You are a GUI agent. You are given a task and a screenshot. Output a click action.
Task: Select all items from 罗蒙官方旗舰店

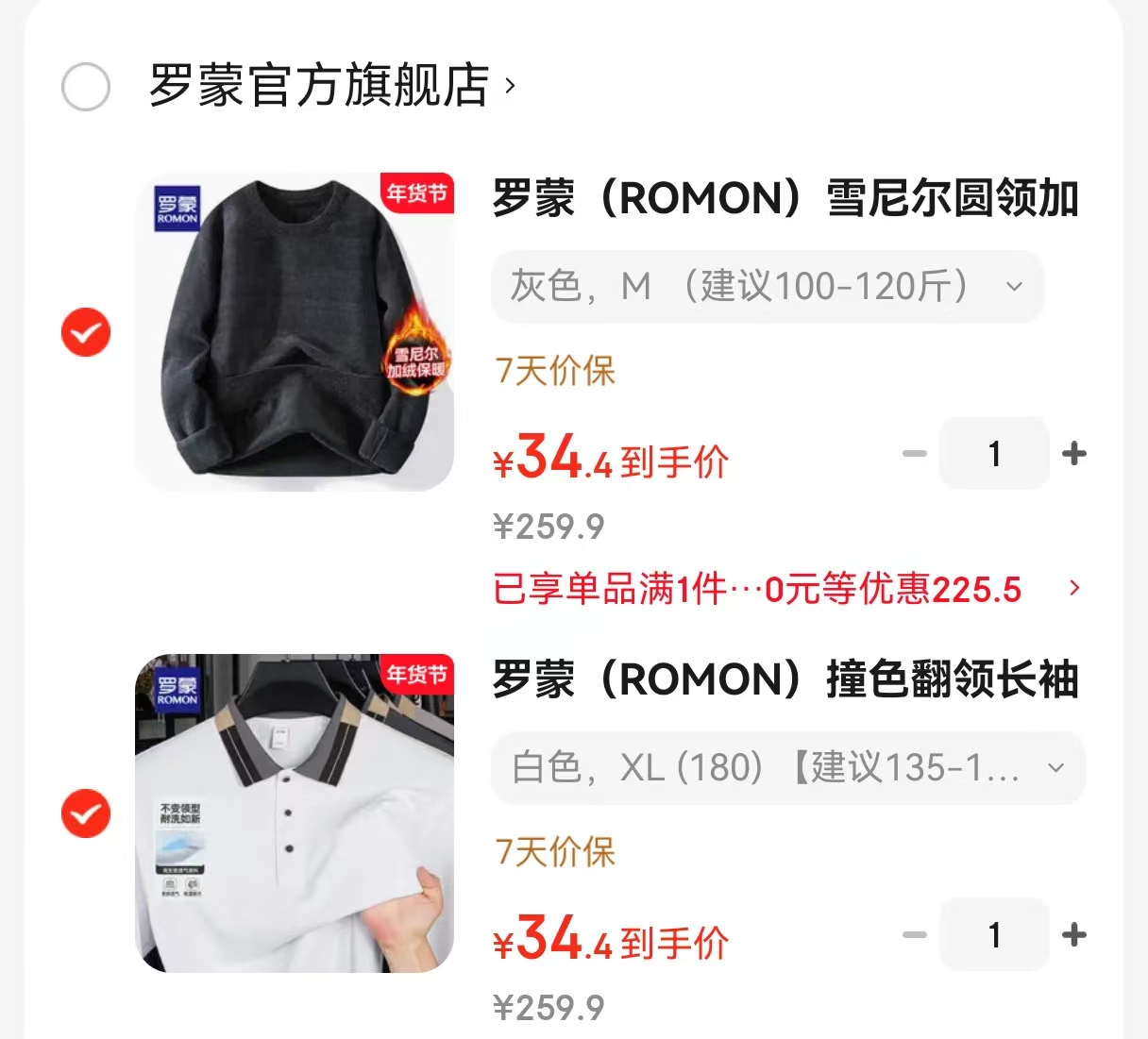(x=86, y=87)
